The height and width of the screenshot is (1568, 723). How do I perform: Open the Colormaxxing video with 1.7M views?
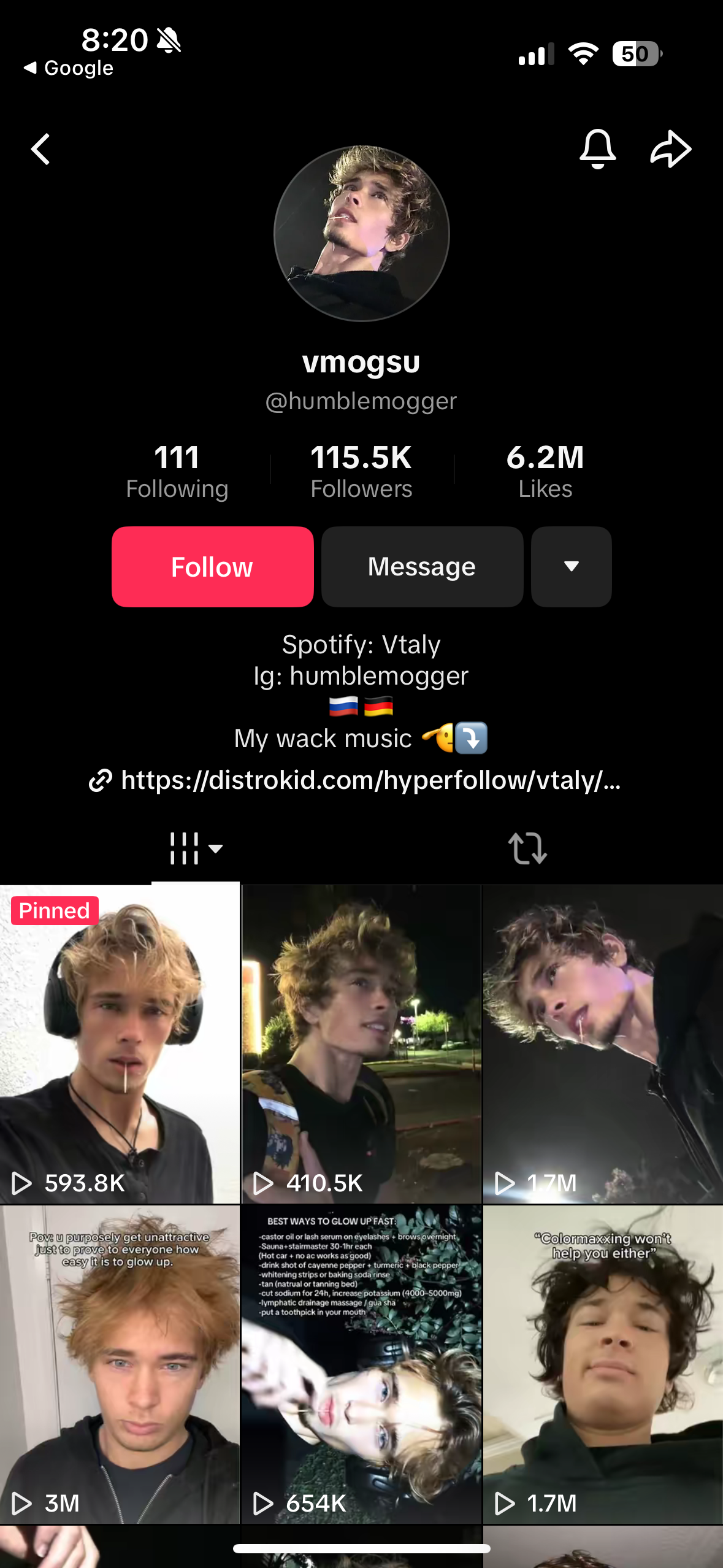[x=603, y=1364]
